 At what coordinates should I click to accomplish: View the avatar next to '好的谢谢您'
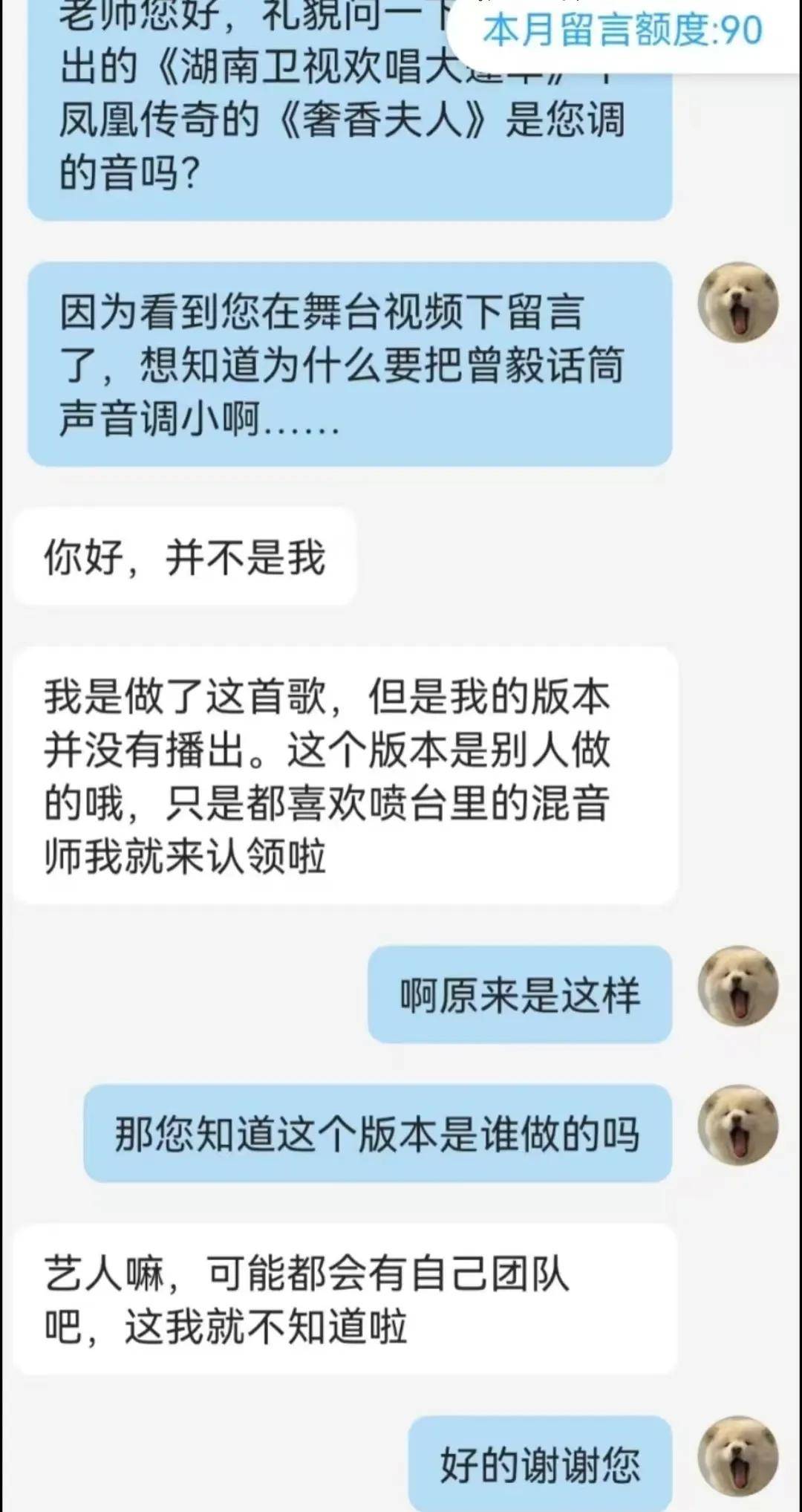[737, 1456]
